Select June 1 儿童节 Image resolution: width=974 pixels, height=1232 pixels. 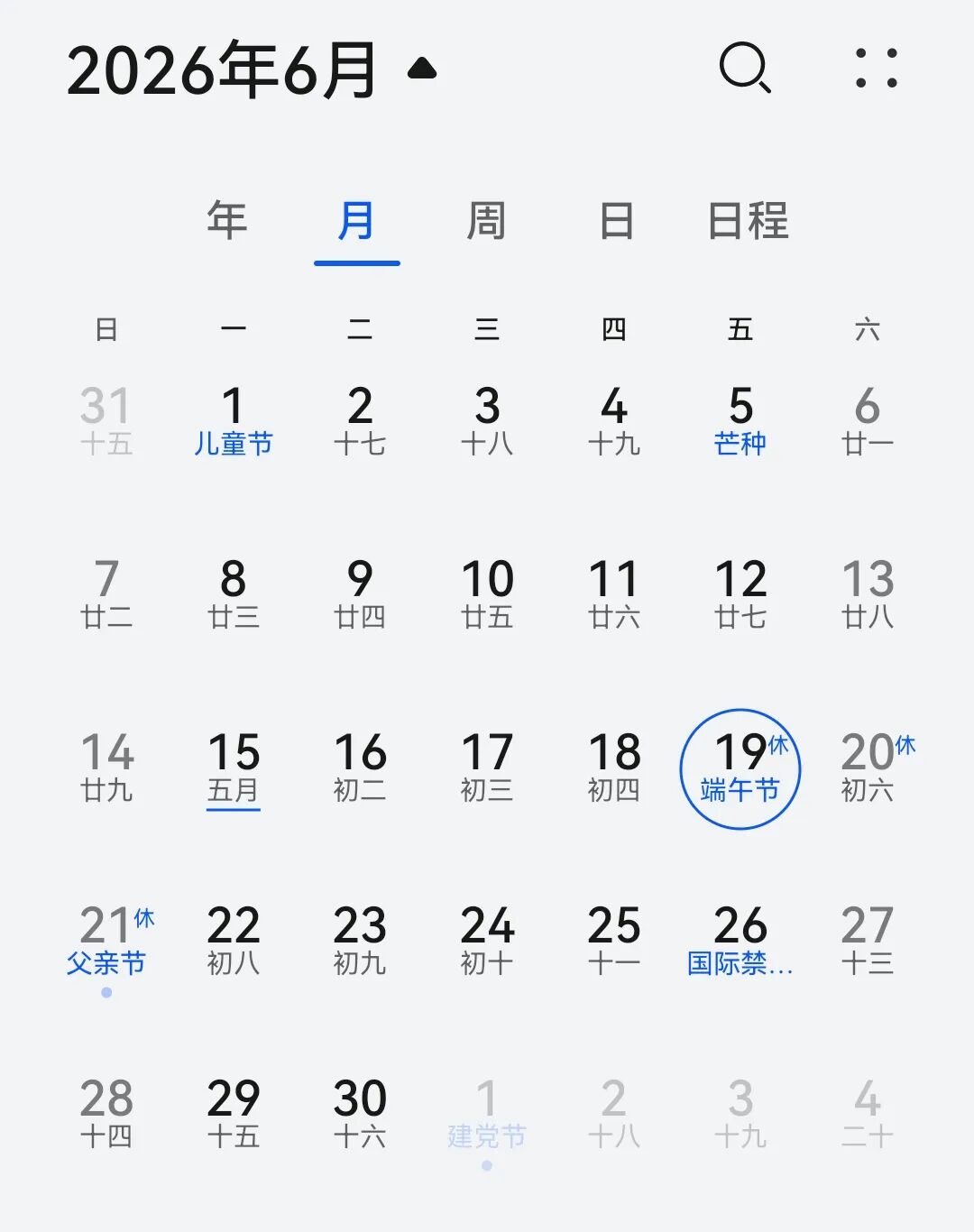pyautogui.click(x=233, y=420)
